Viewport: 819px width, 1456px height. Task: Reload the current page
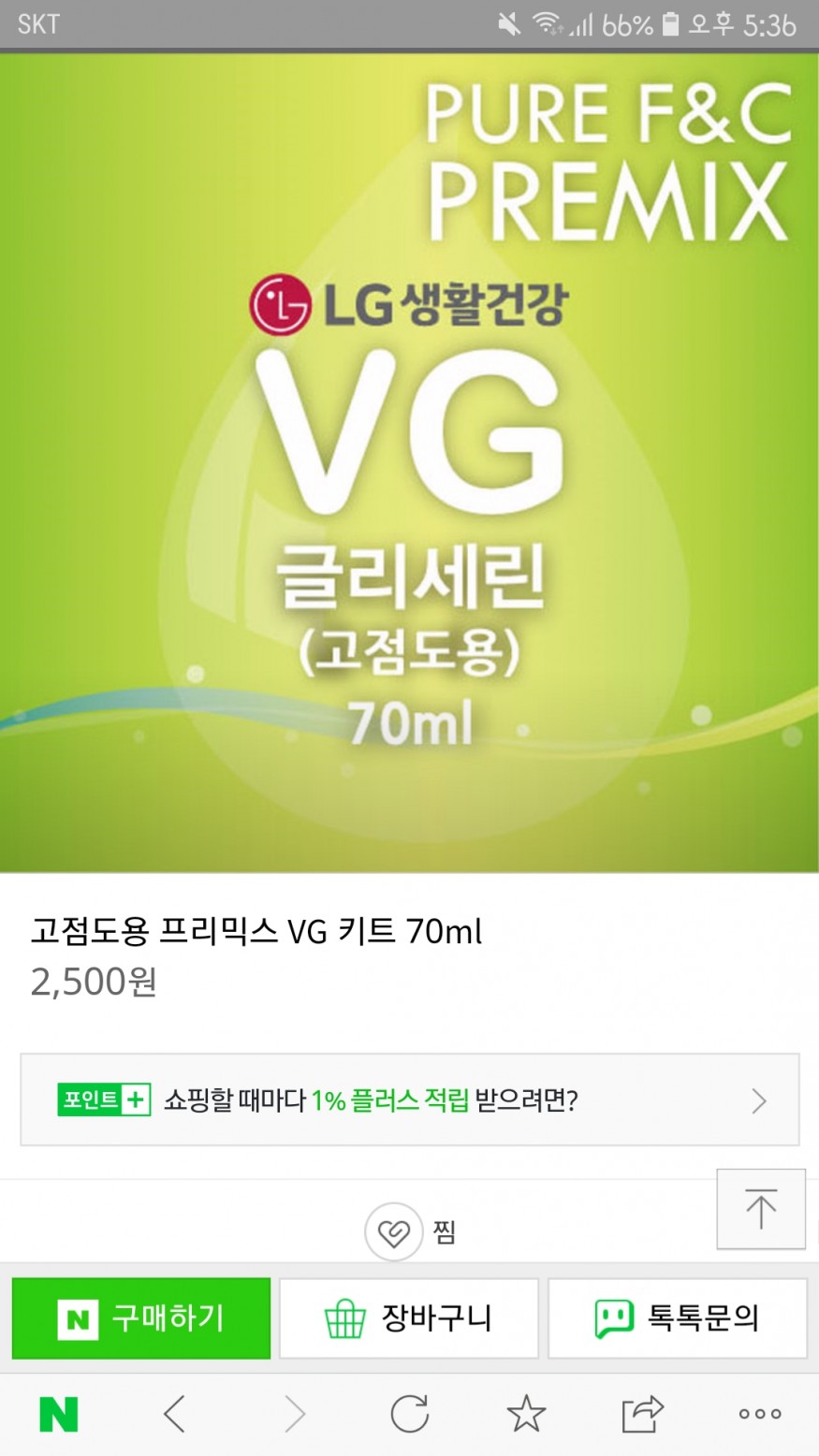tap(409, 1414)
